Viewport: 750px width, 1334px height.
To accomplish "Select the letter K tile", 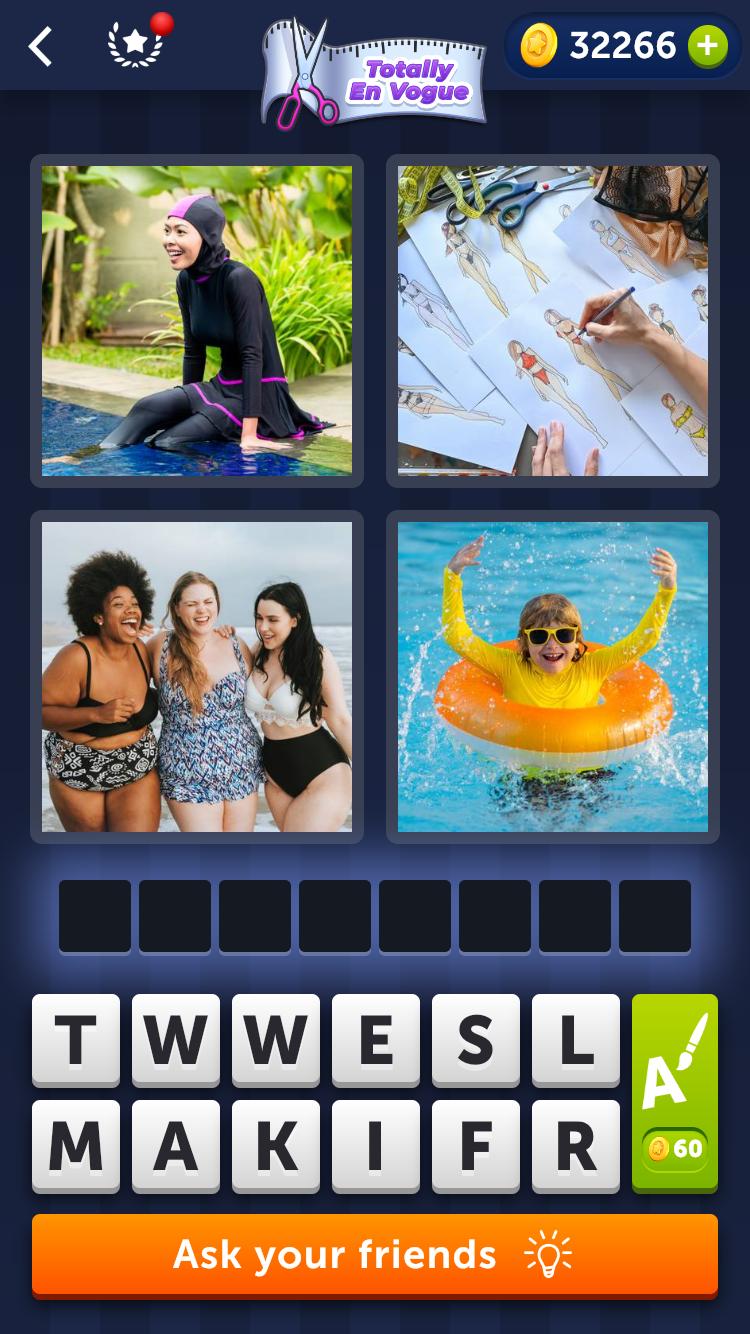I will [276, 1146].
